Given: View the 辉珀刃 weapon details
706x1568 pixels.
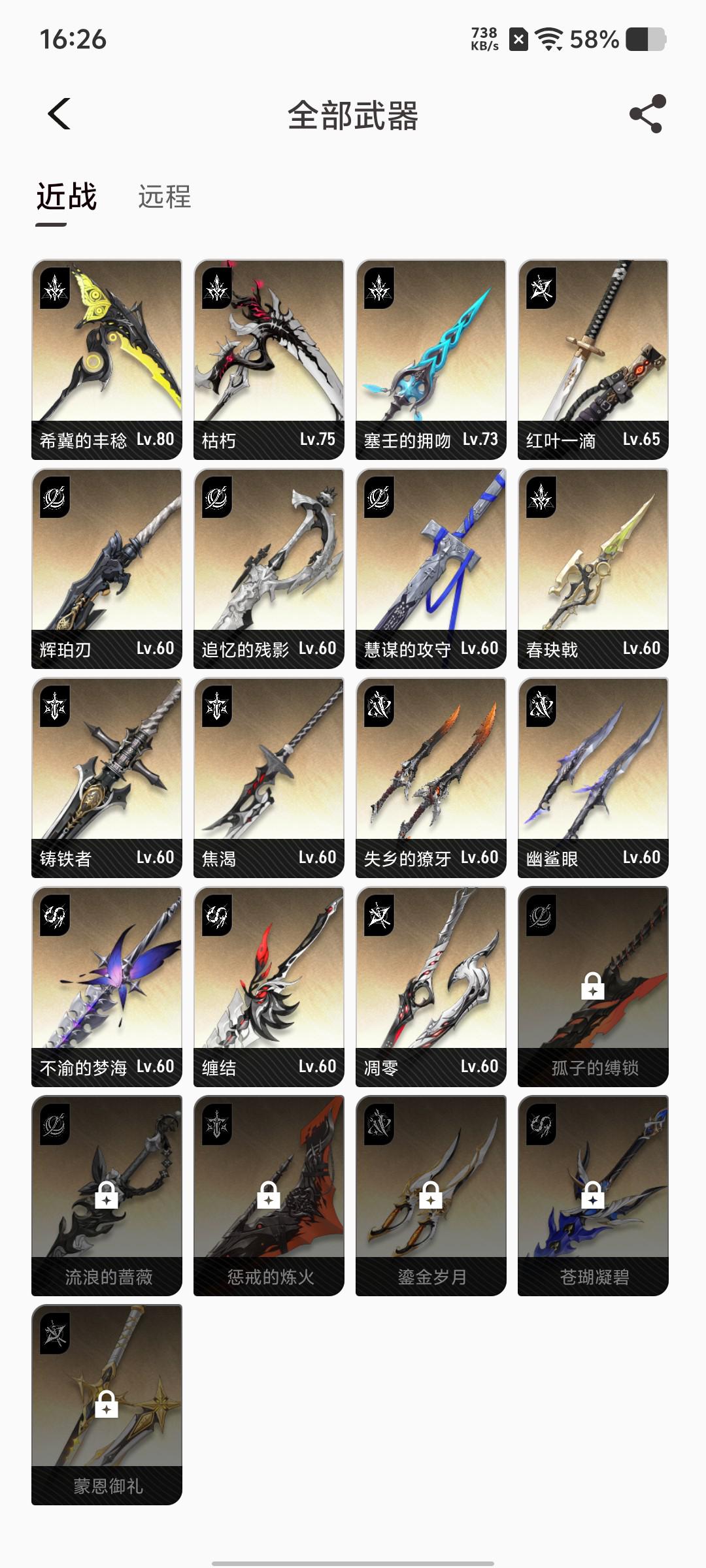Looking at the screenshot, I should click(x=107, y=568).
